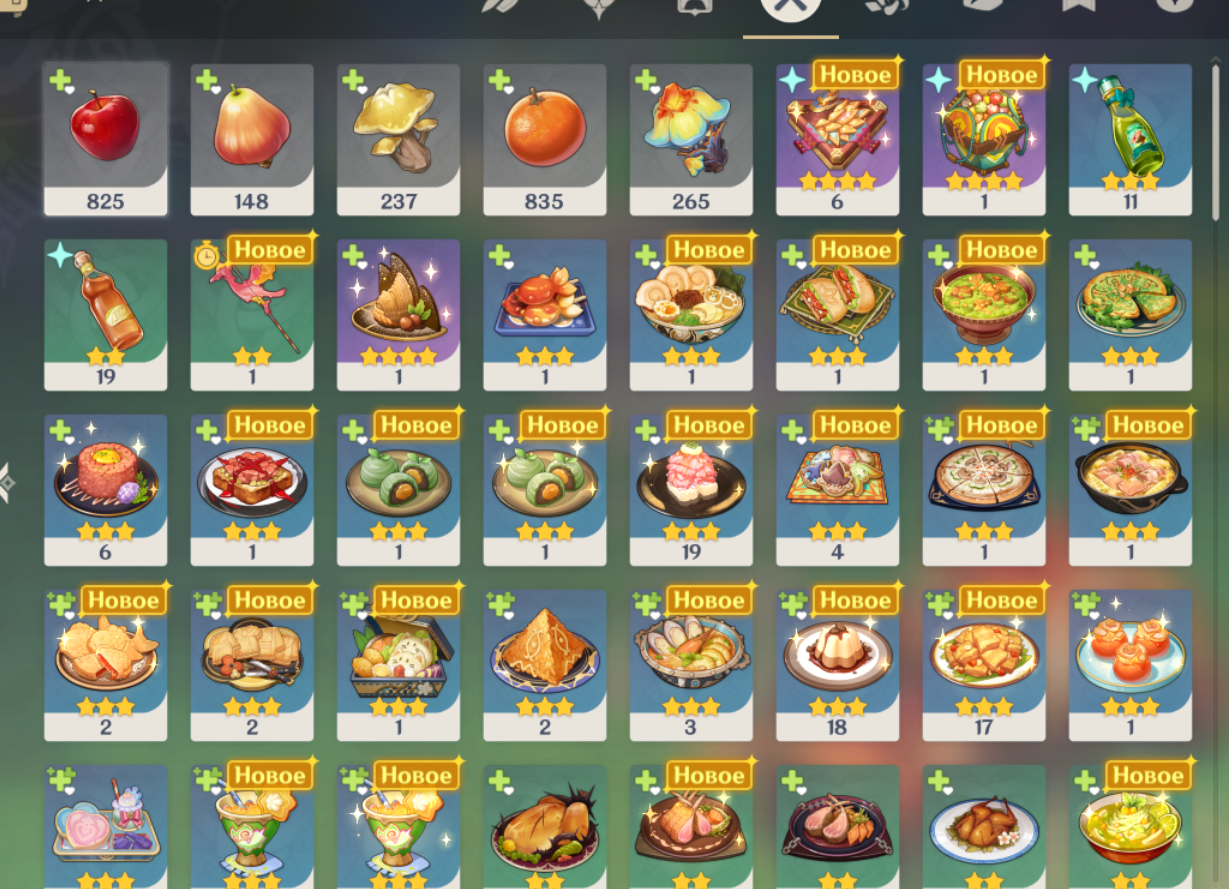This screenshot has width=1229, height=889.
Task: Choose the crab seafood dish on blue plate
Action: pyautogui.click(x=545, y=315)
